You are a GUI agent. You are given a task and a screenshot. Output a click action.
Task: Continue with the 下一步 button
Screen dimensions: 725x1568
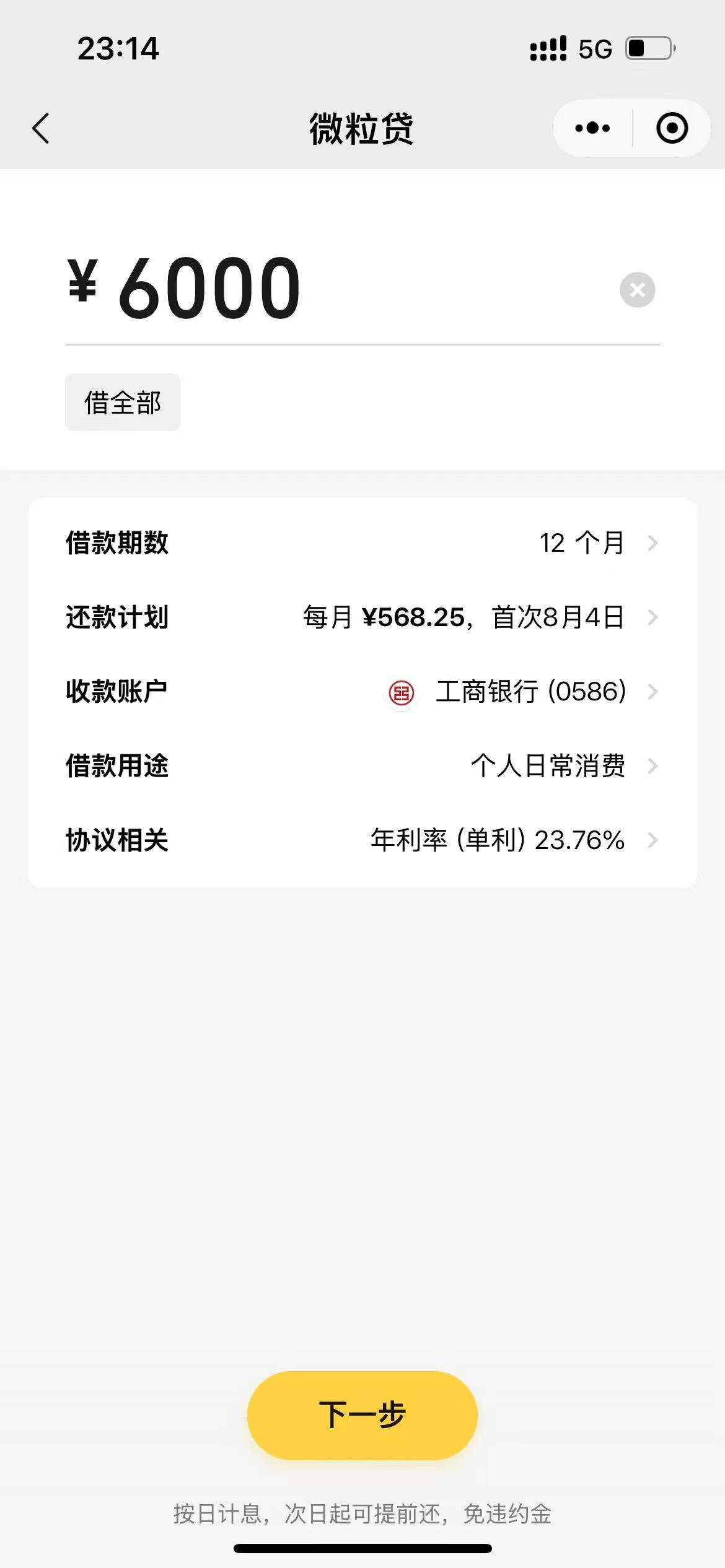pos(362,1415)
